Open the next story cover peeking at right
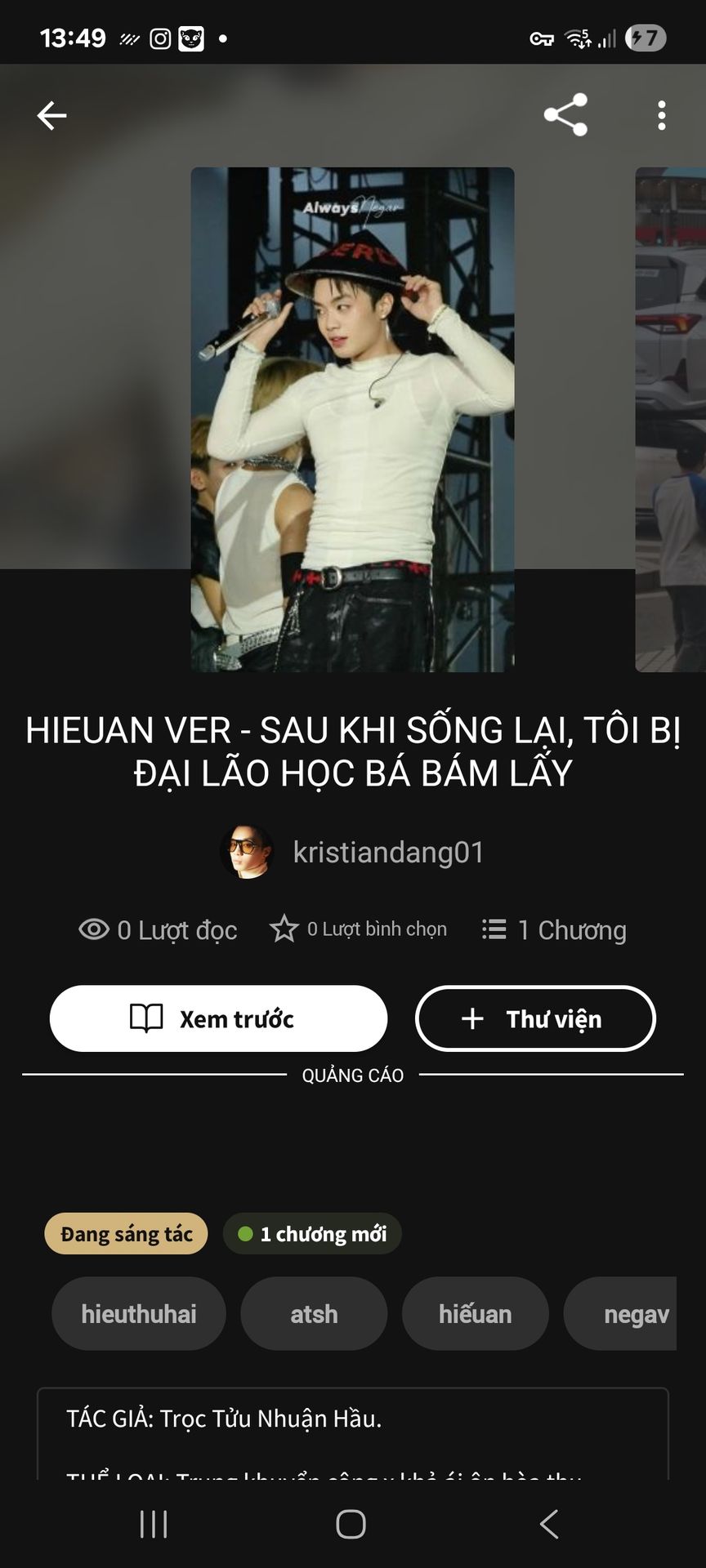 click(x=670, y=419)
